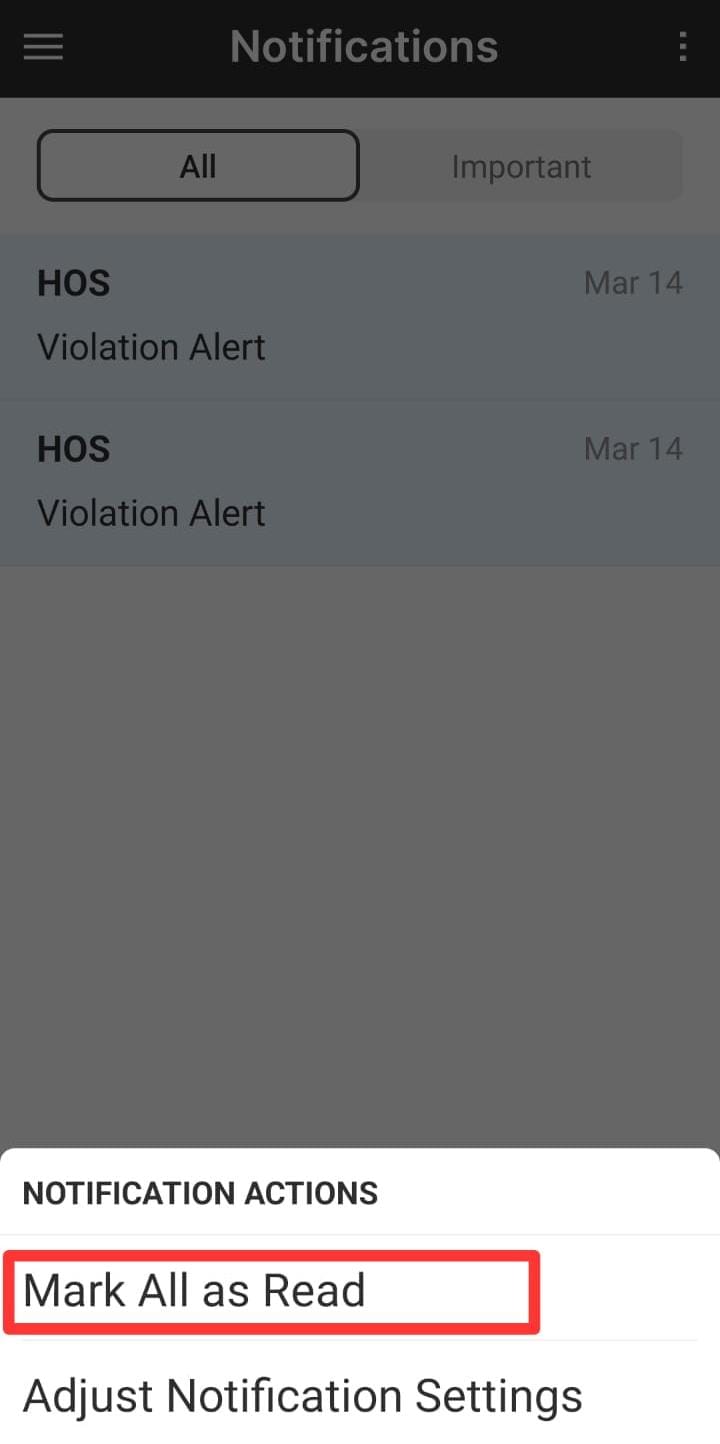
Task: Open Adjust Notification Settings
Action: (302, 1396)
